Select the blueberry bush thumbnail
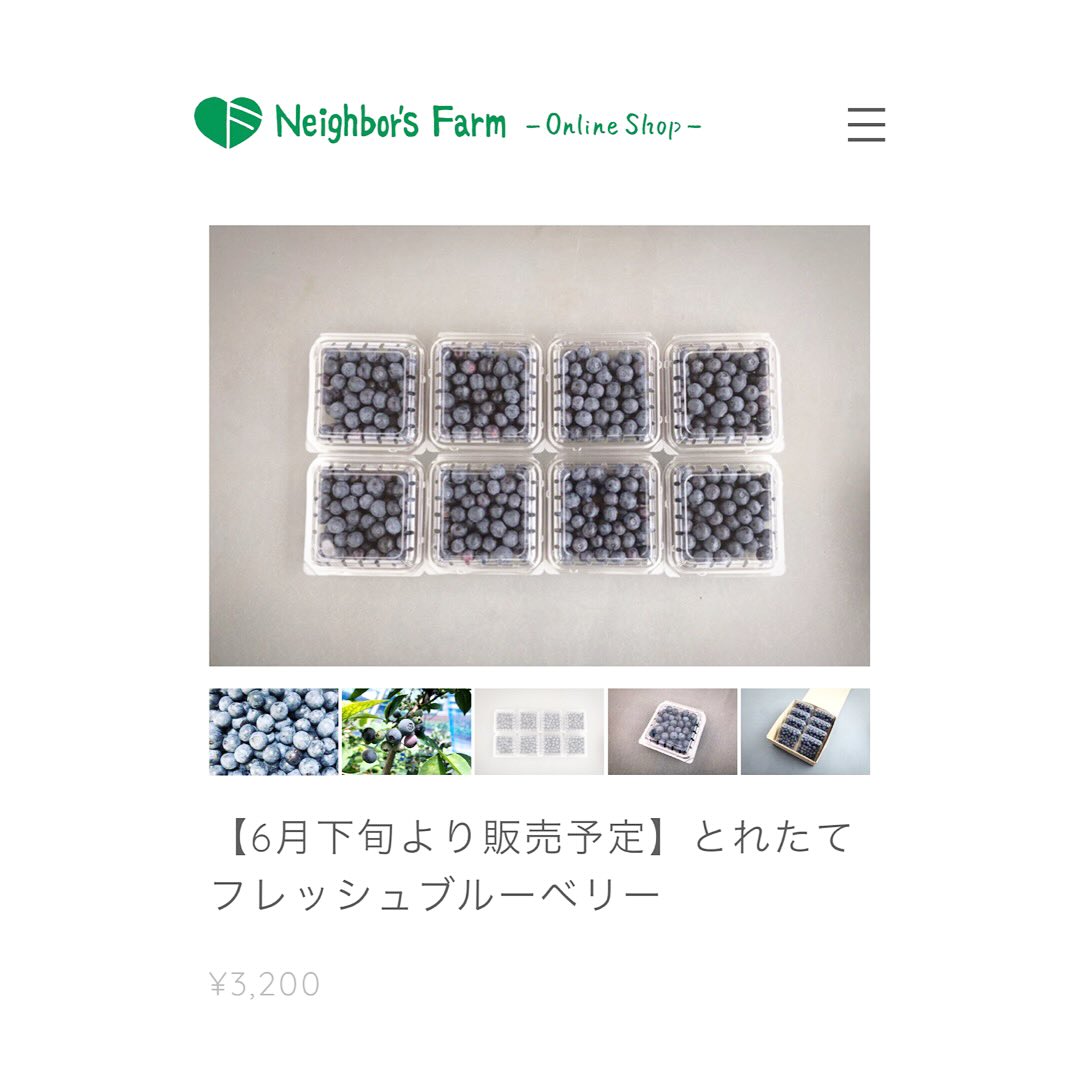The width and height of the screenshot is (1080, 1080). tap(406, 731)
